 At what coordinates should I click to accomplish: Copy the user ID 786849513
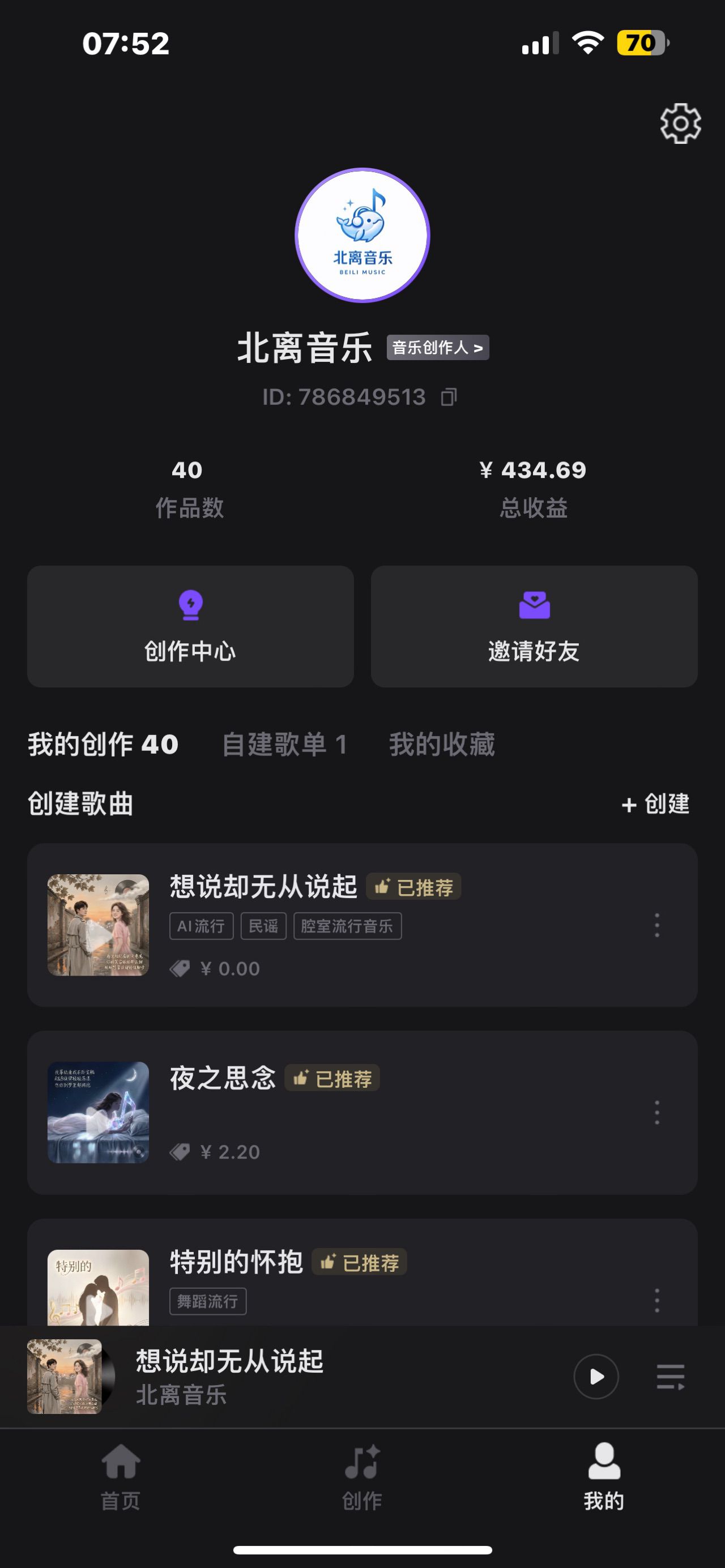click(449, 397)
